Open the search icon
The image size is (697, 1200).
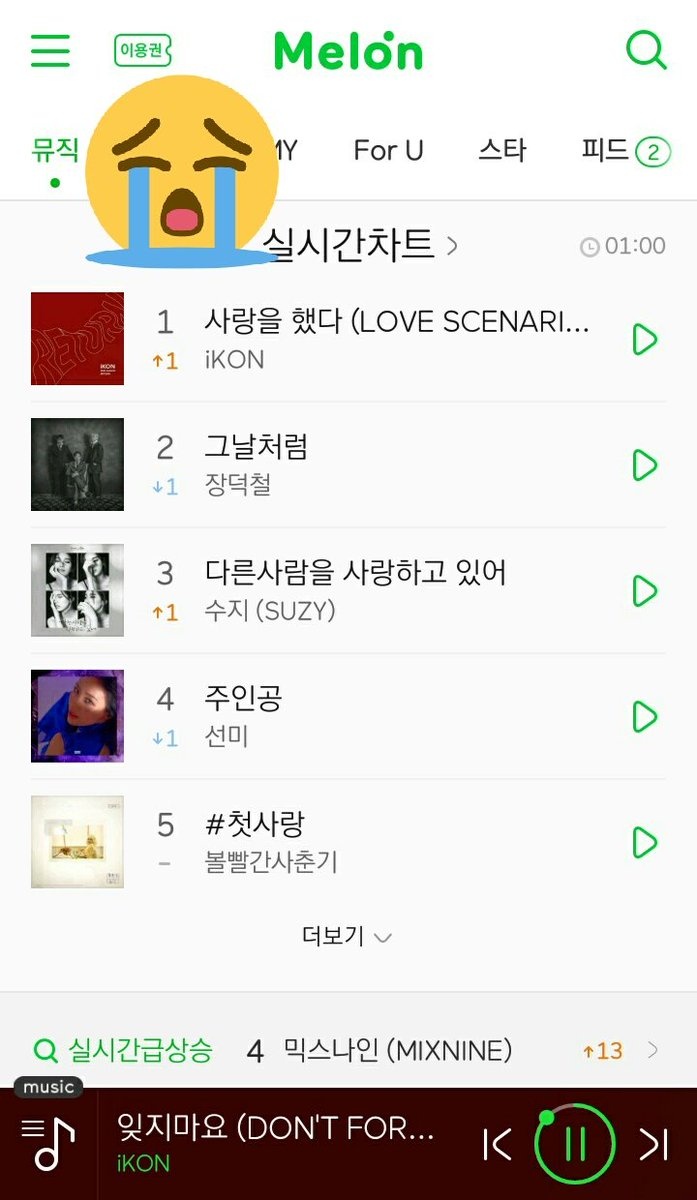click(x=646, y=50)
